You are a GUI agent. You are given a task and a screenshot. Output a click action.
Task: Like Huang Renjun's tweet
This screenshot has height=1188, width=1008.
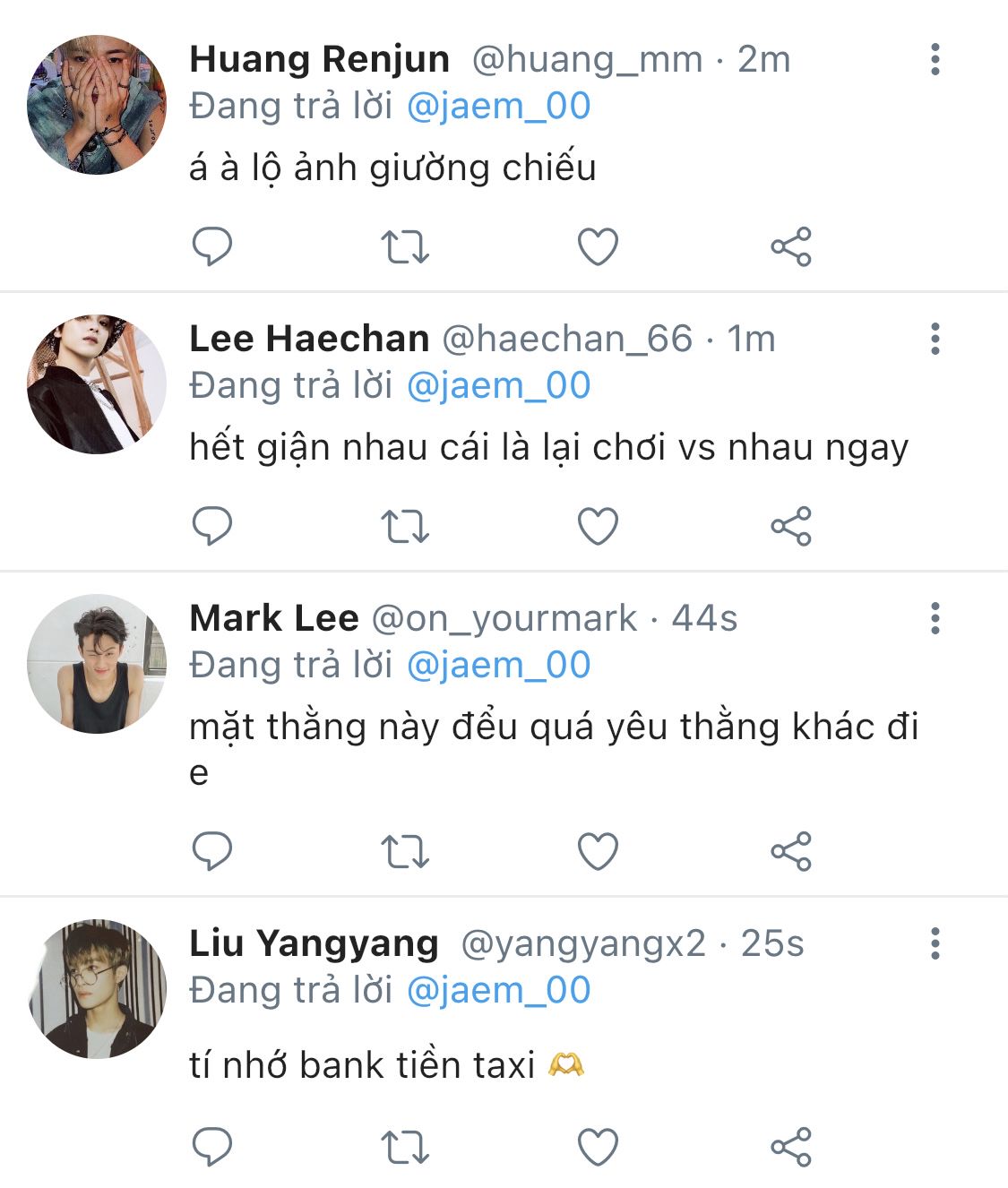(598, 246)
